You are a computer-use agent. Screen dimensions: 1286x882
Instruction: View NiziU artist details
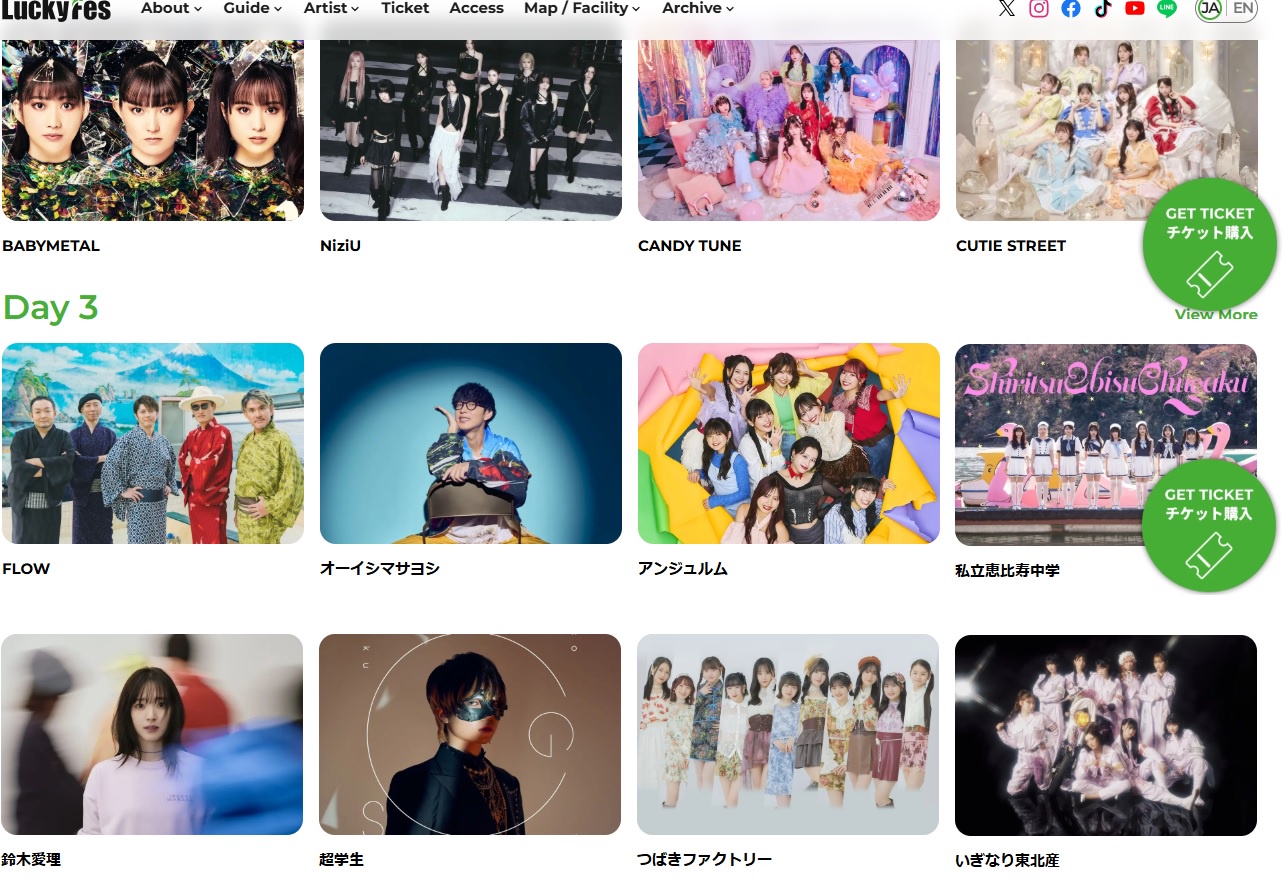tap(470, 130)
